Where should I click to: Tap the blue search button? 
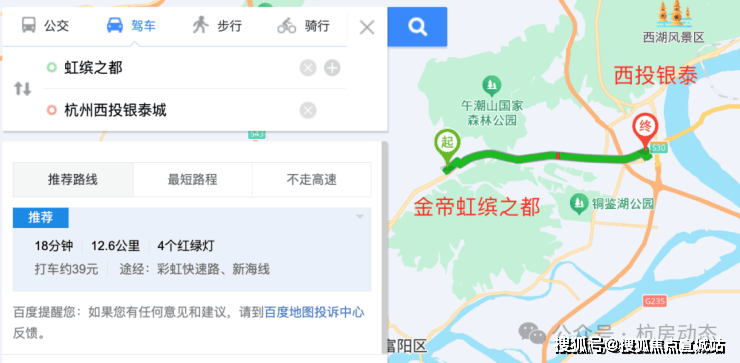click(417, 26)
